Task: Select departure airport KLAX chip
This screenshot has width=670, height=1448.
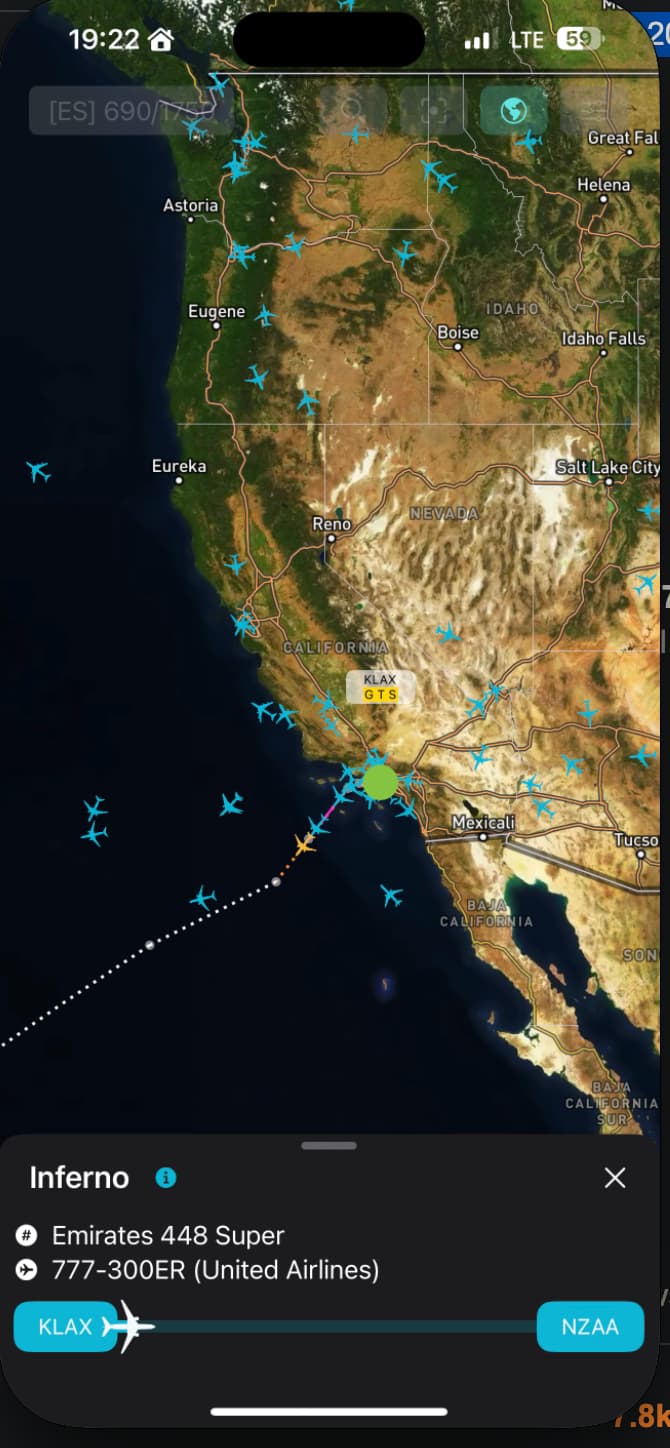Action: [x=65, y=1327]
